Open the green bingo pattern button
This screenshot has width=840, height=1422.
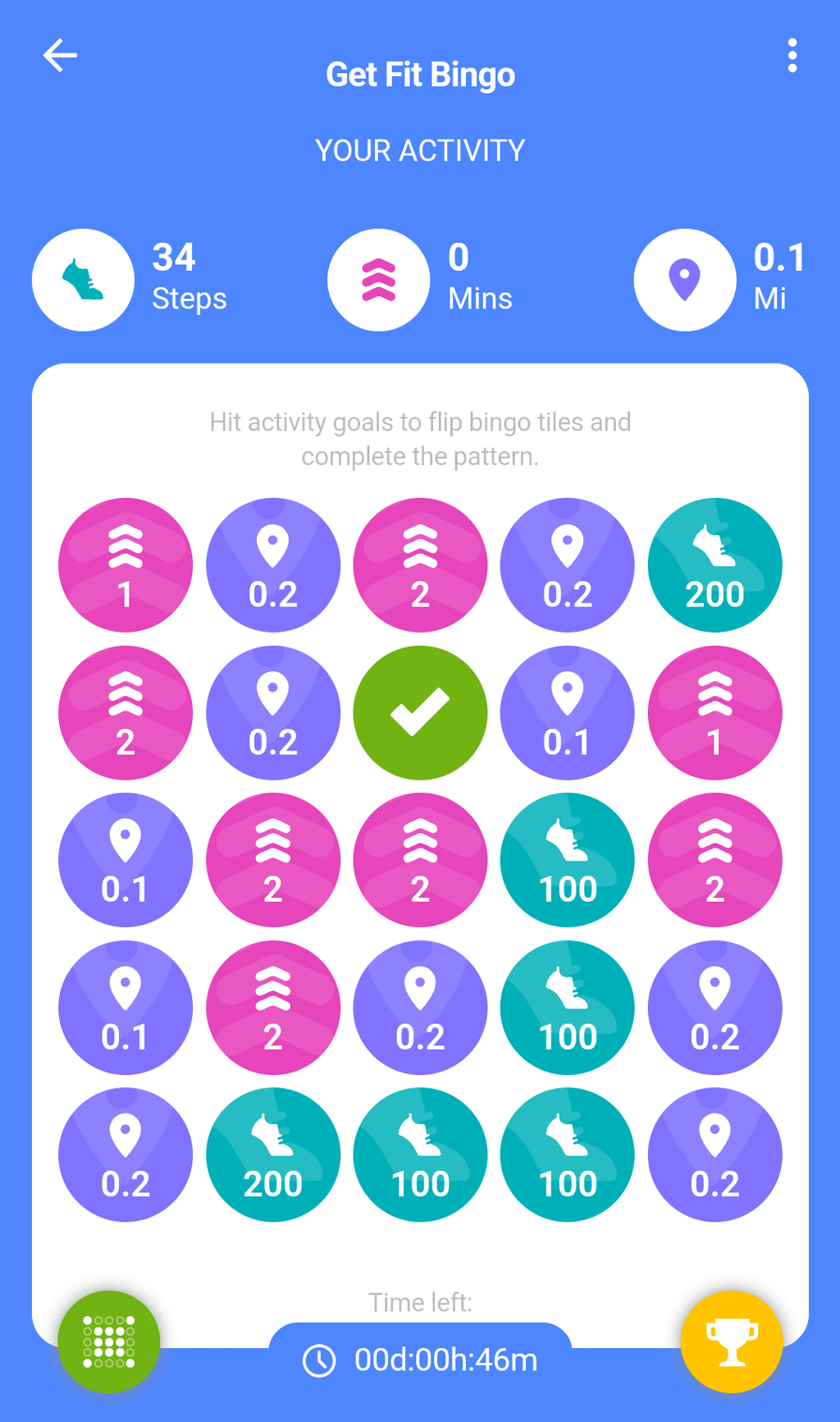(109, 1341)
